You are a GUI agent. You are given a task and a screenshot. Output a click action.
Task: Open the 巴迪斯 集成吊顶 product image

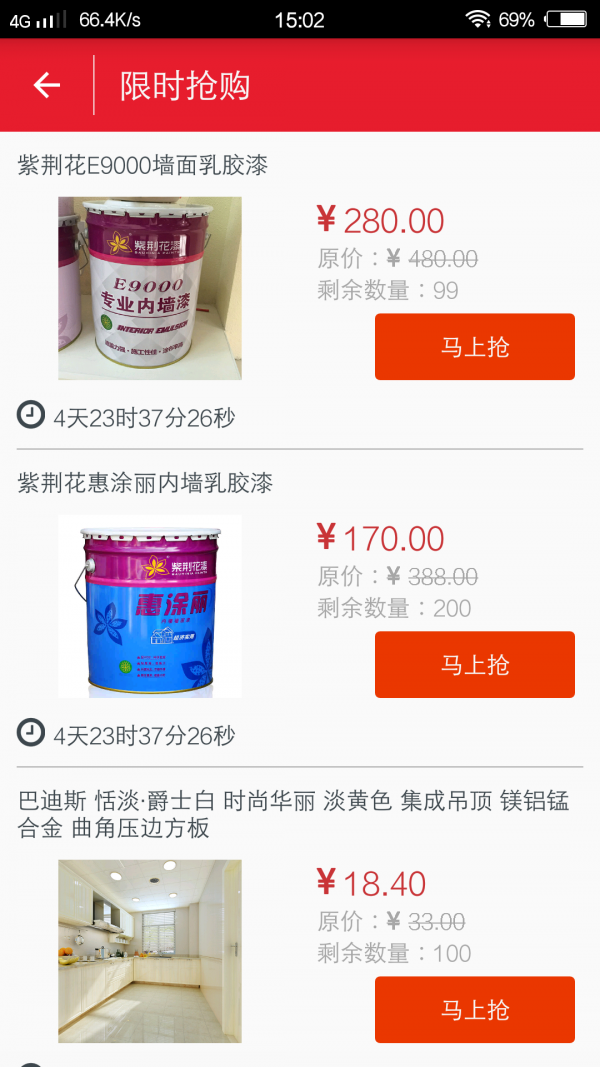coord(150,951)
